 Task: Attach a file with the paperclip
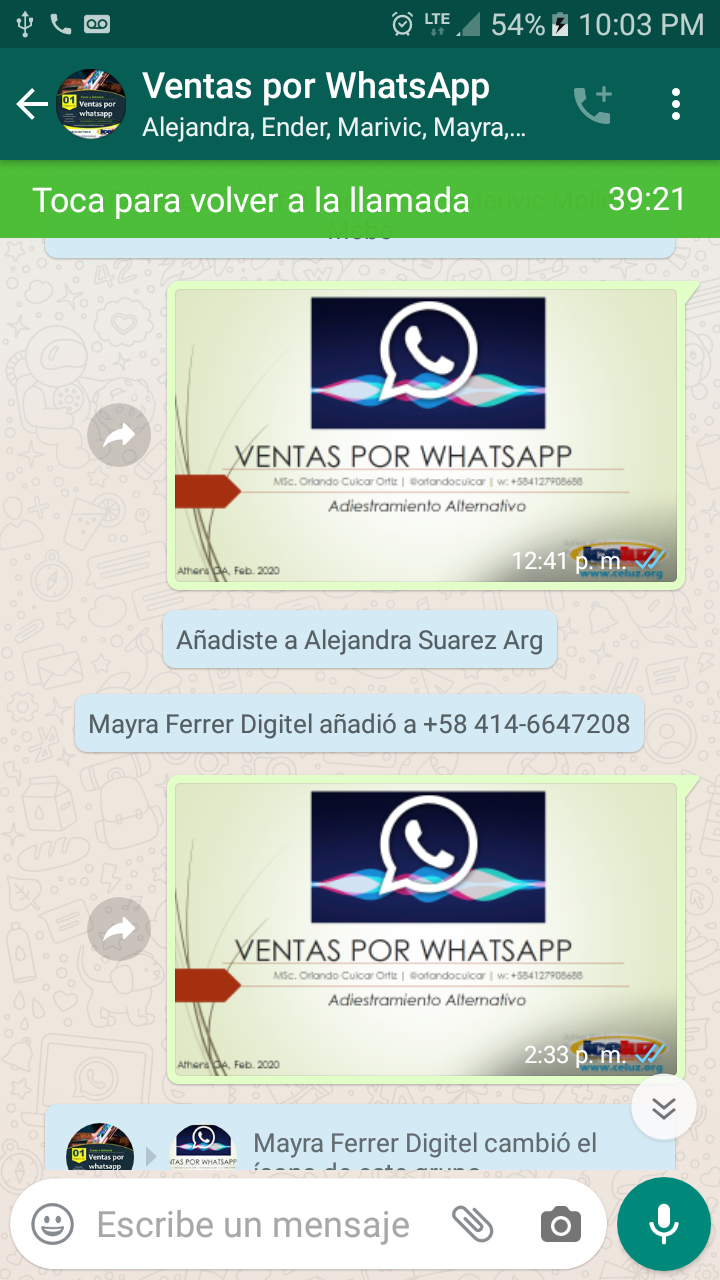[473, 1224]
